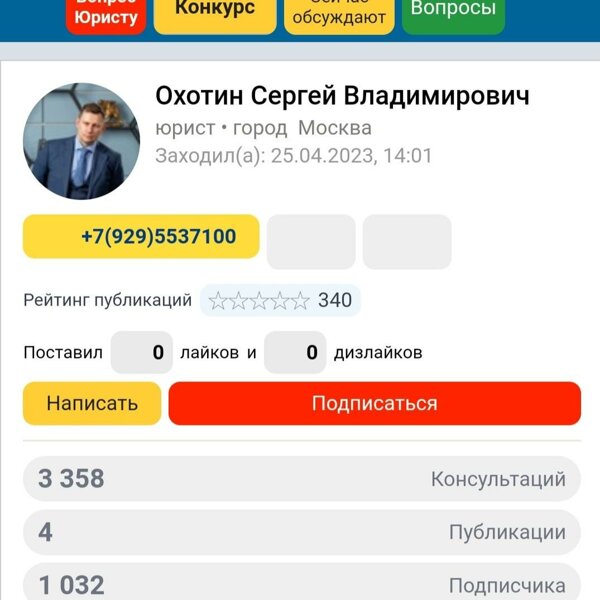Open Сейчас обсуждают section
This screenshot has height=600, width=600.
338,15
